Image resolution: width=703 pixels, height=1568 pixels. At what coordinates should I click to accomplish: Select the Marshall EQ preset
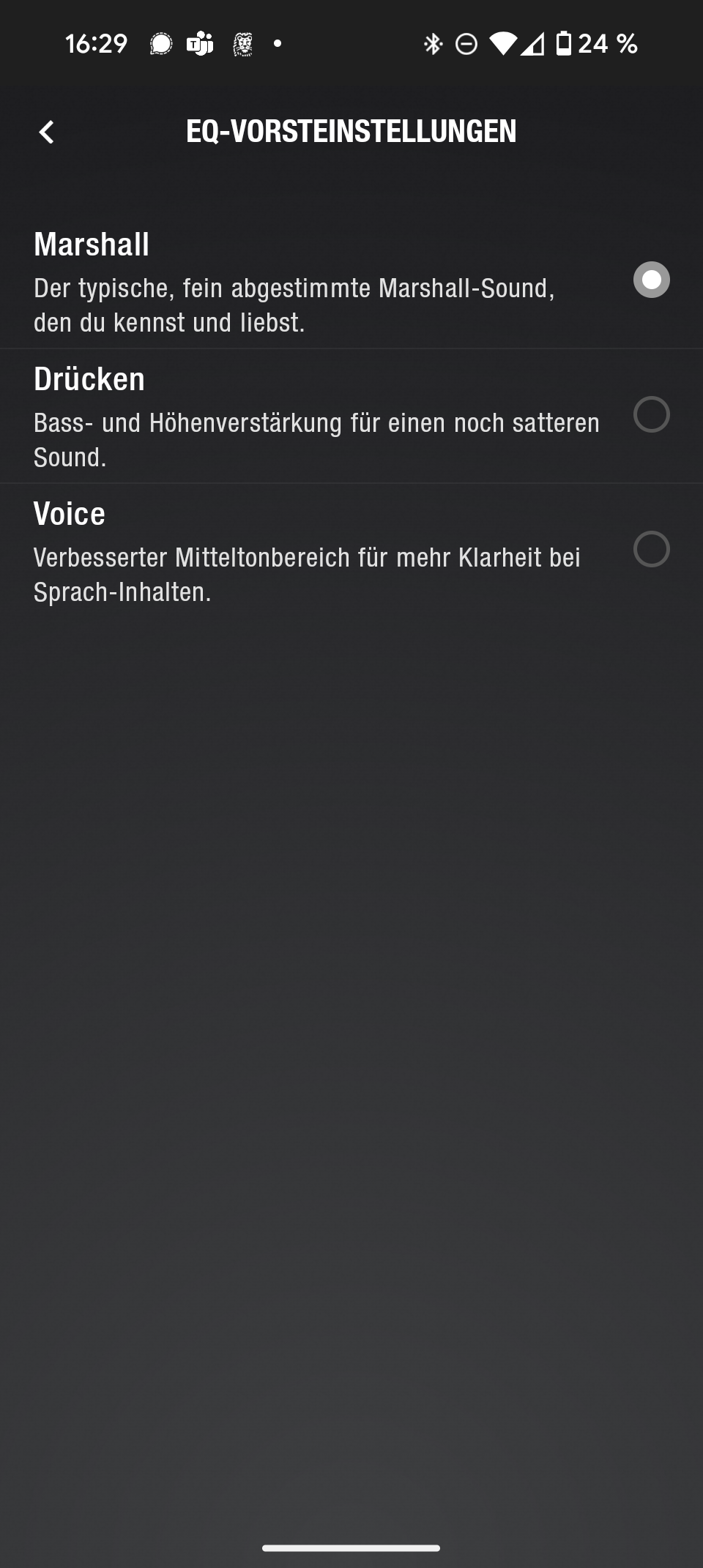click(351, 282)
